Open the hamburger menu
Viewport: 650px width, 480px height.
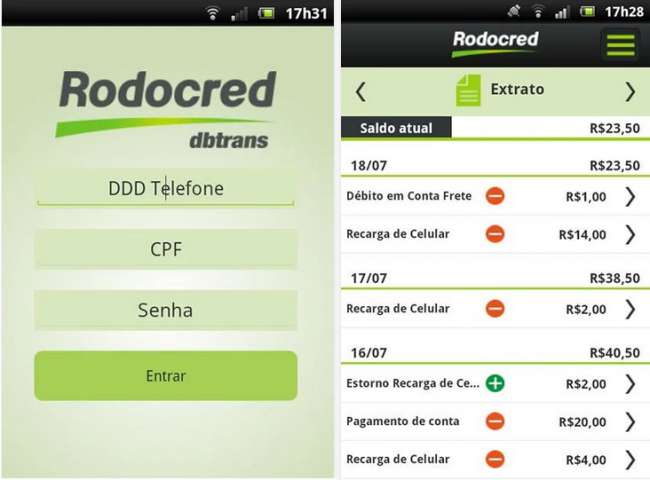pyautogui.click(x=620, y=45)
